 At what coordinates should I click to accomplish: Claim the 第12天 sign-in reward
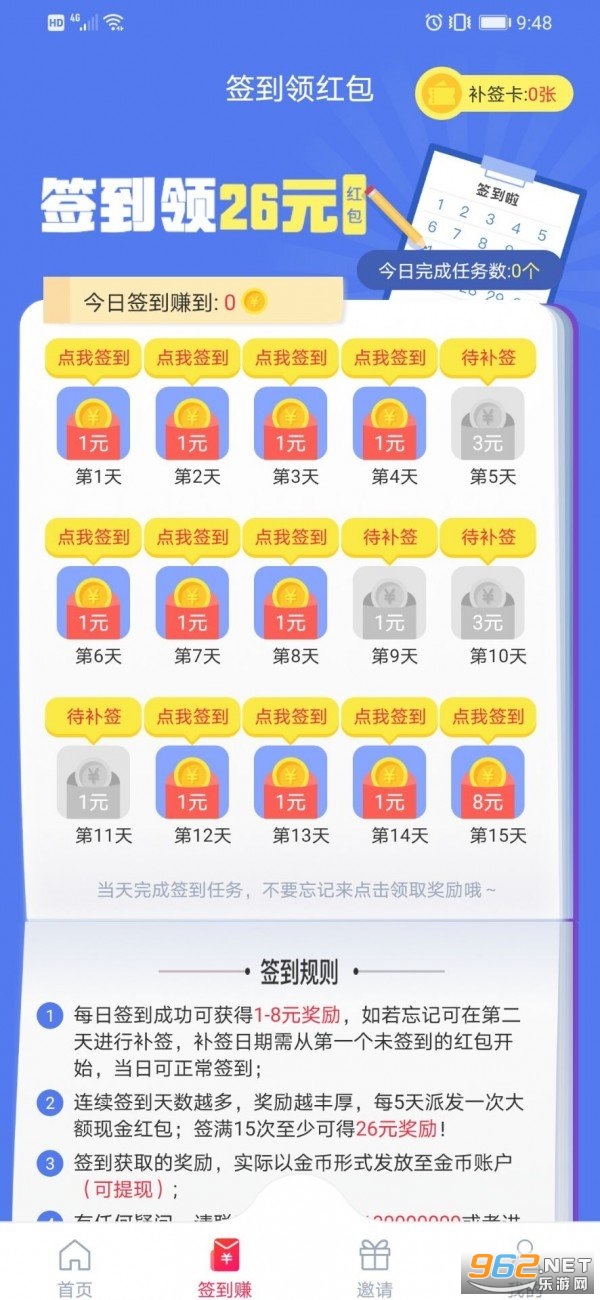click(x=192, y=717)
